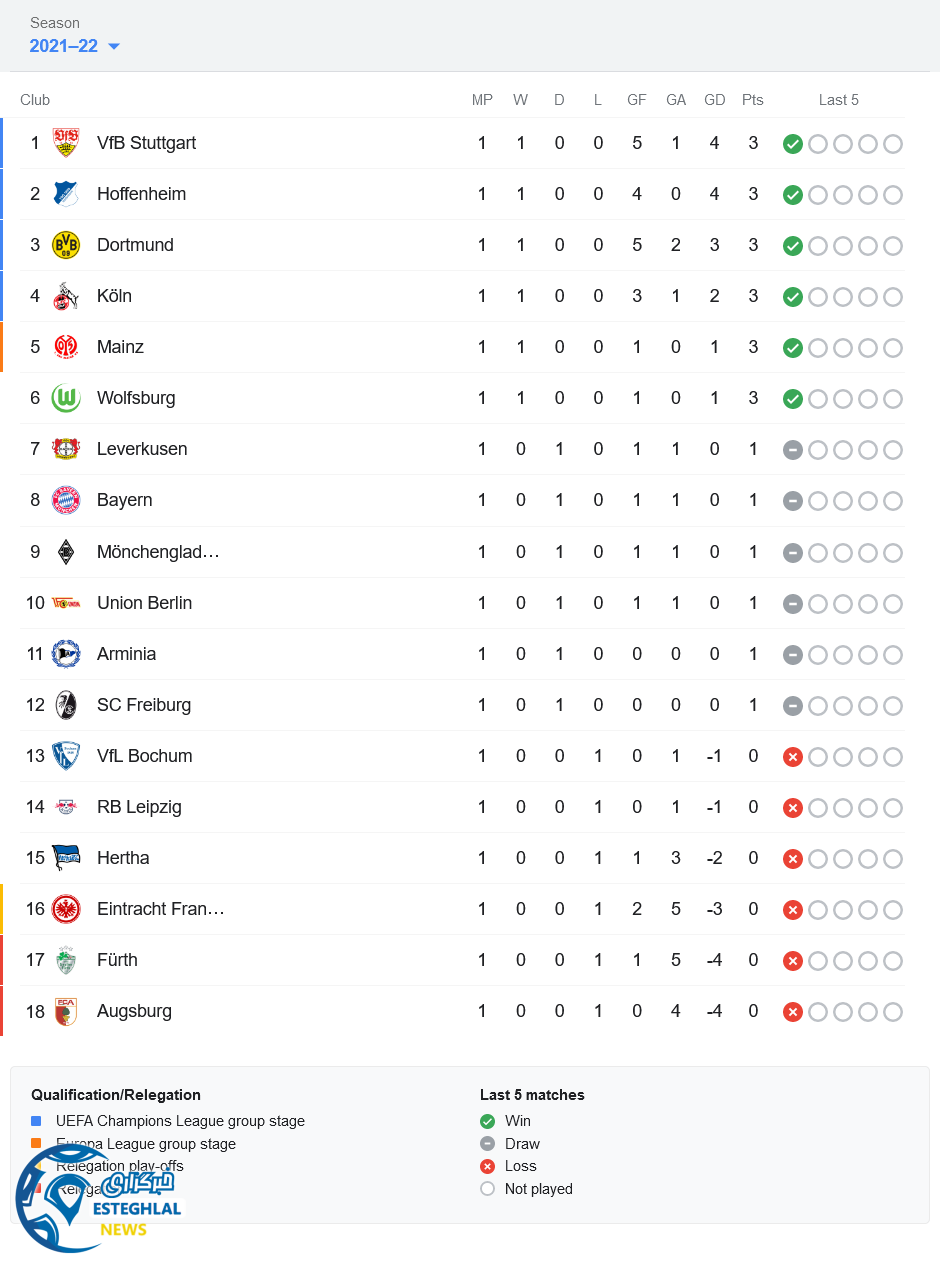Open the SC Freiburg row

(x=144, y=705)
